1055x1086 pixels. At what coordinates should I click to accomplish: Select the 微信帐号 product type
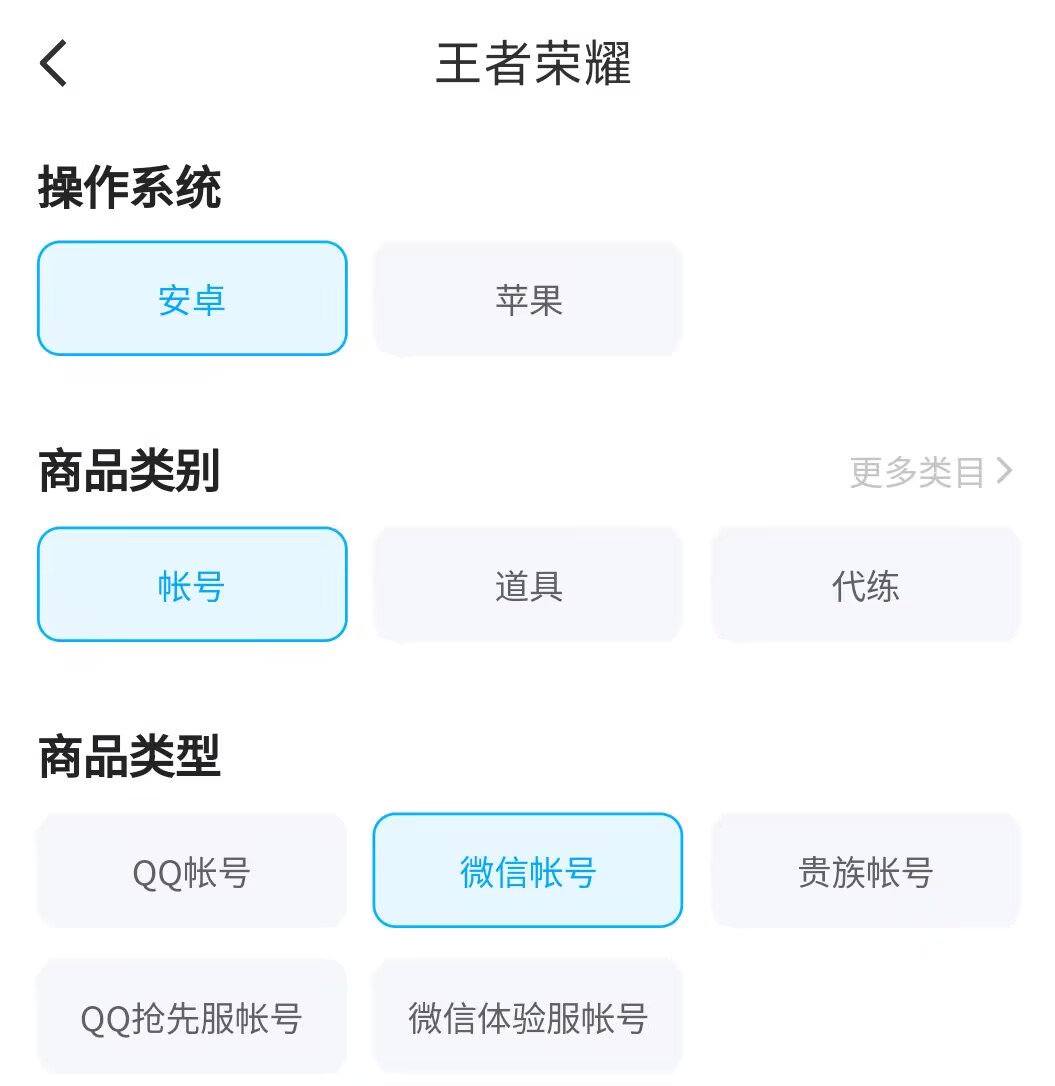(528, 872)
